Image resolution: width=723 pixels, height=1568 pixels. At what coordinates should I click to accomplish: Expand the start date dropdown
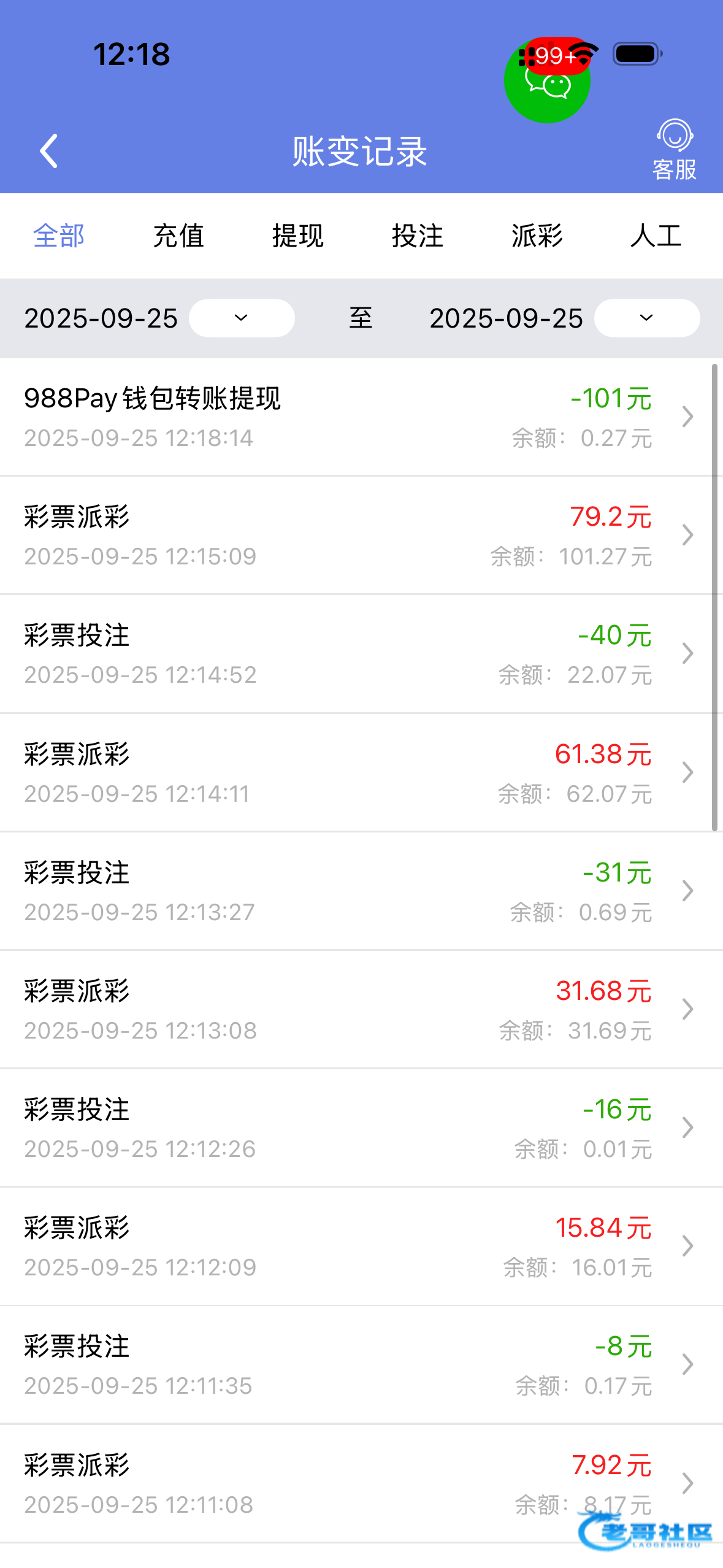point(242,318)
